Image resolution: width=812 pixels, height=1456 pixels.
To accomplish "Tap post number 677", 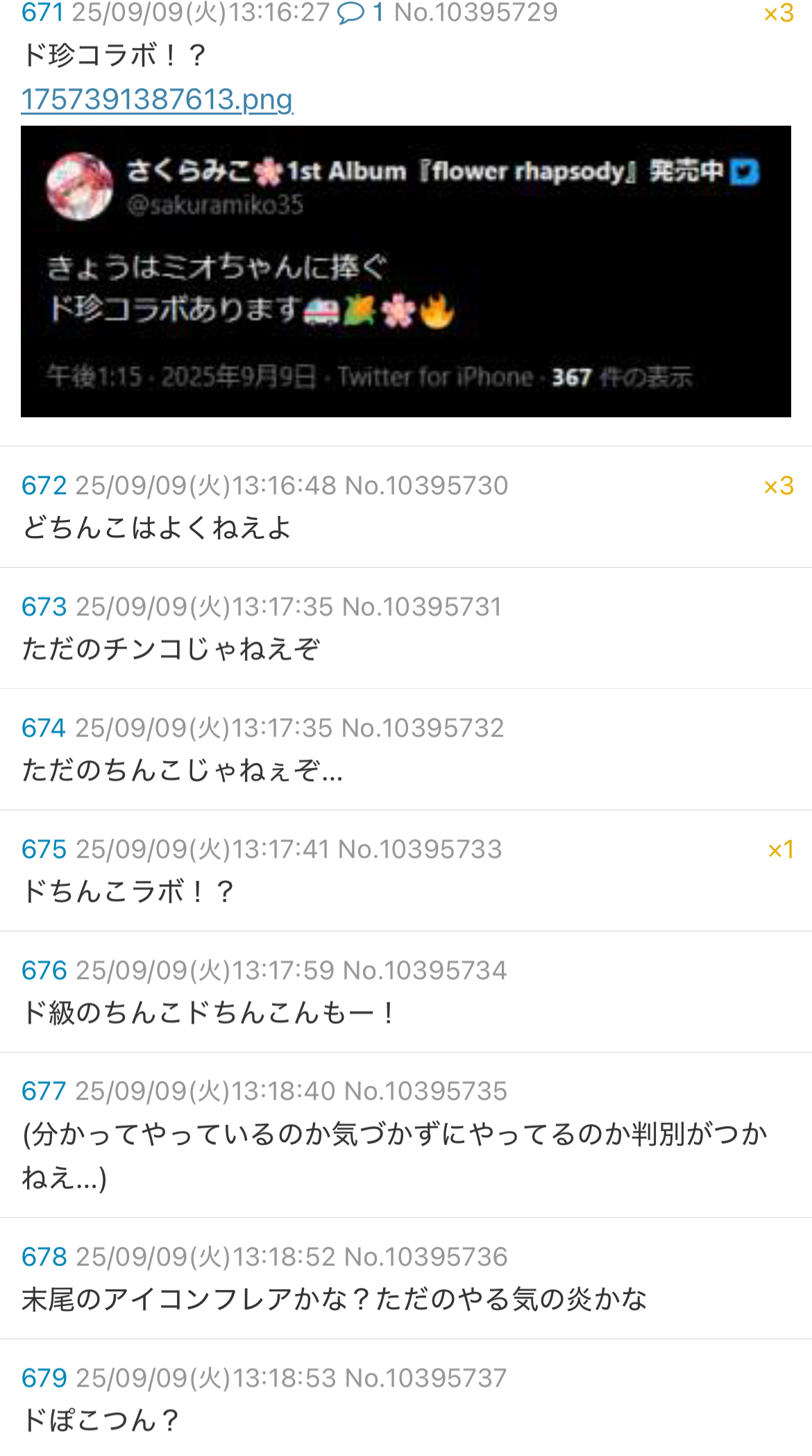I will tap(44, 1091).
